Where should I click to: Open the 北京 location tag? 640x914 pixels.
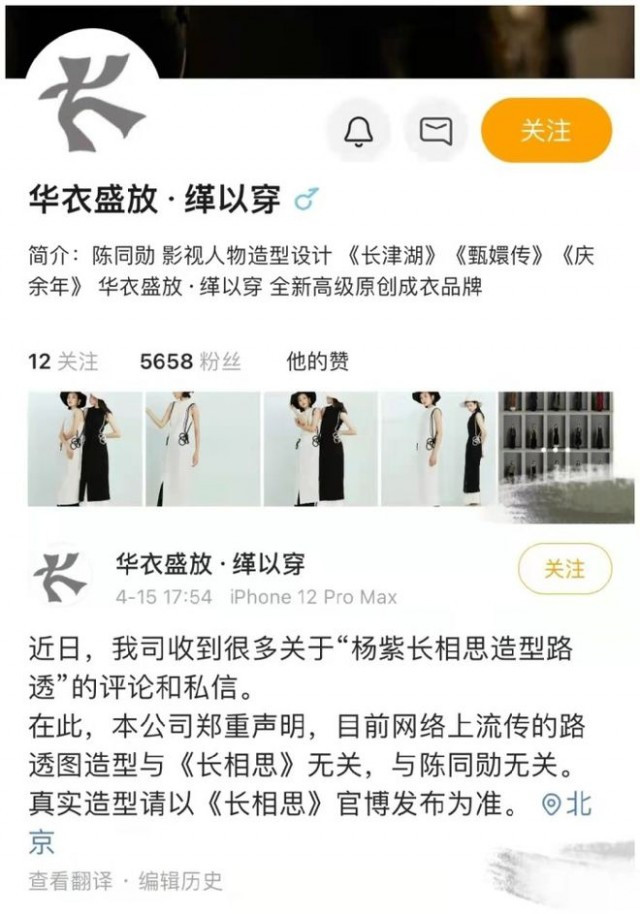(x=567, y=805)
